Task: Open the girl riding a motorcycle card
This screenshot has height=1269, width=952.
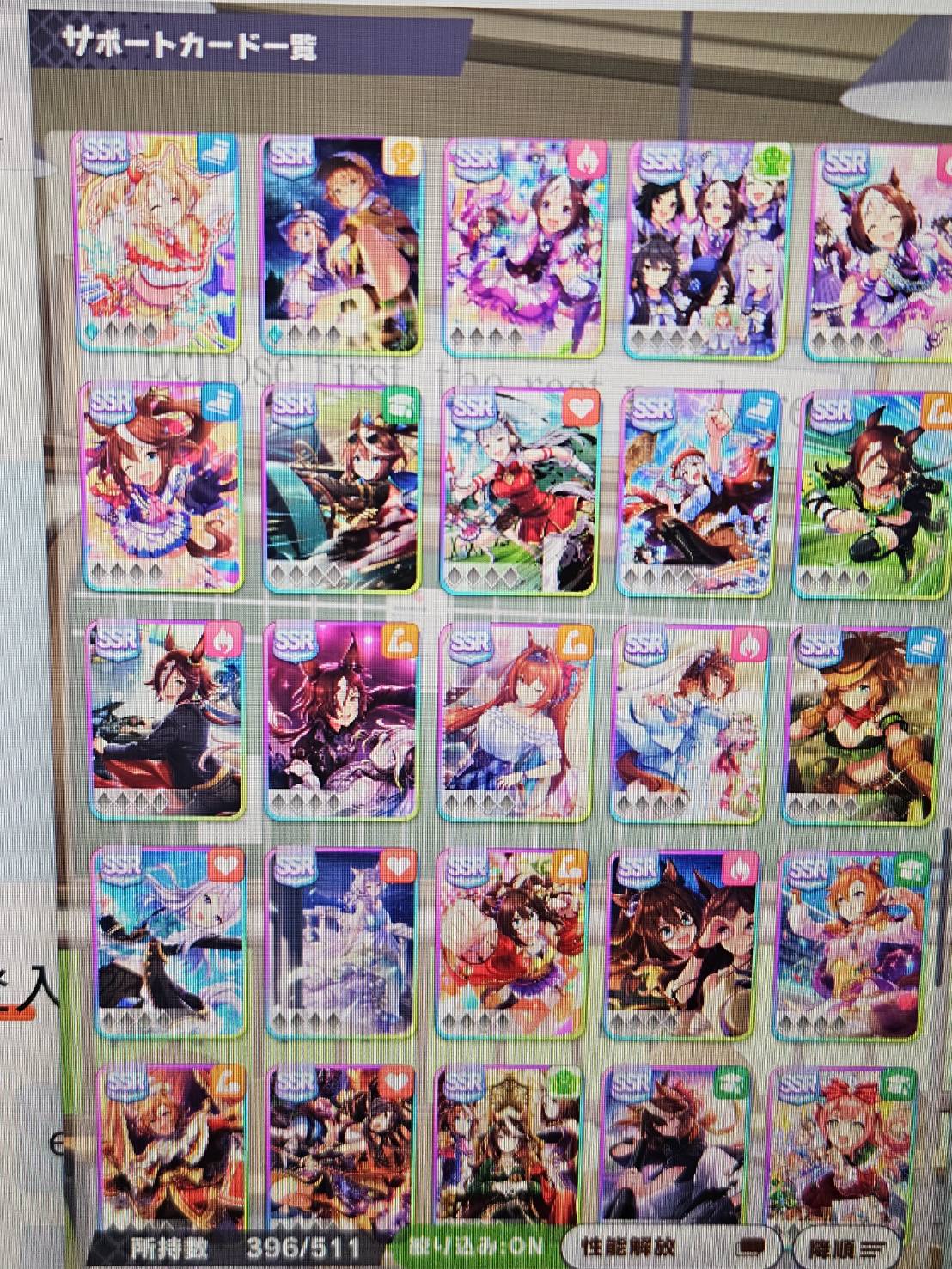Action: tap(167, 720)
